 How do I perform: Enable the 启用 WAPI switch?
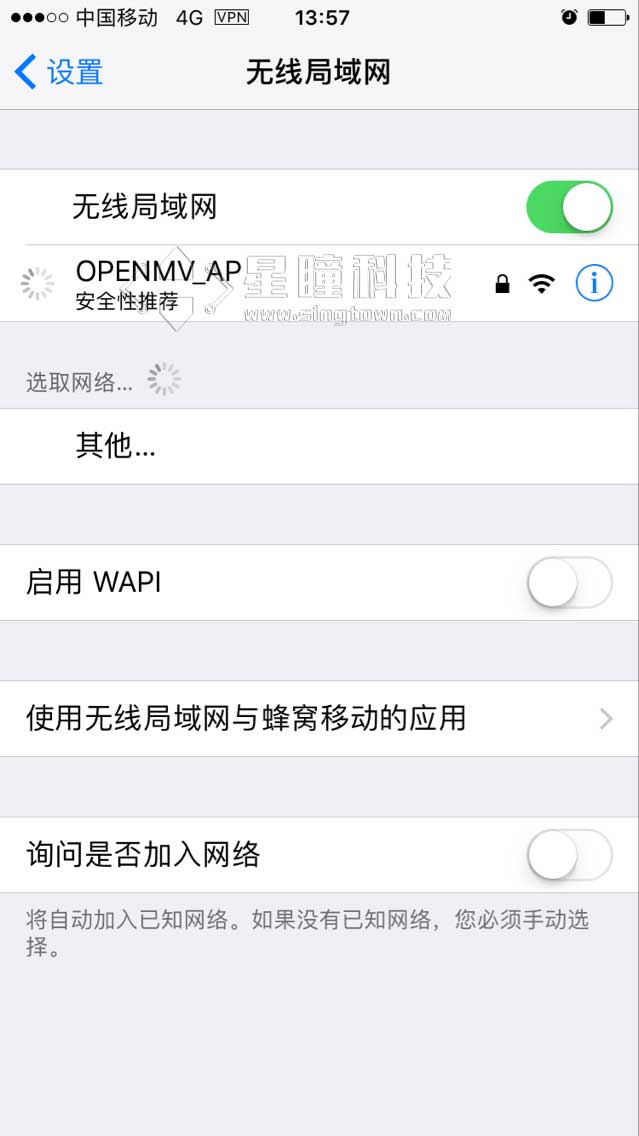569,582
